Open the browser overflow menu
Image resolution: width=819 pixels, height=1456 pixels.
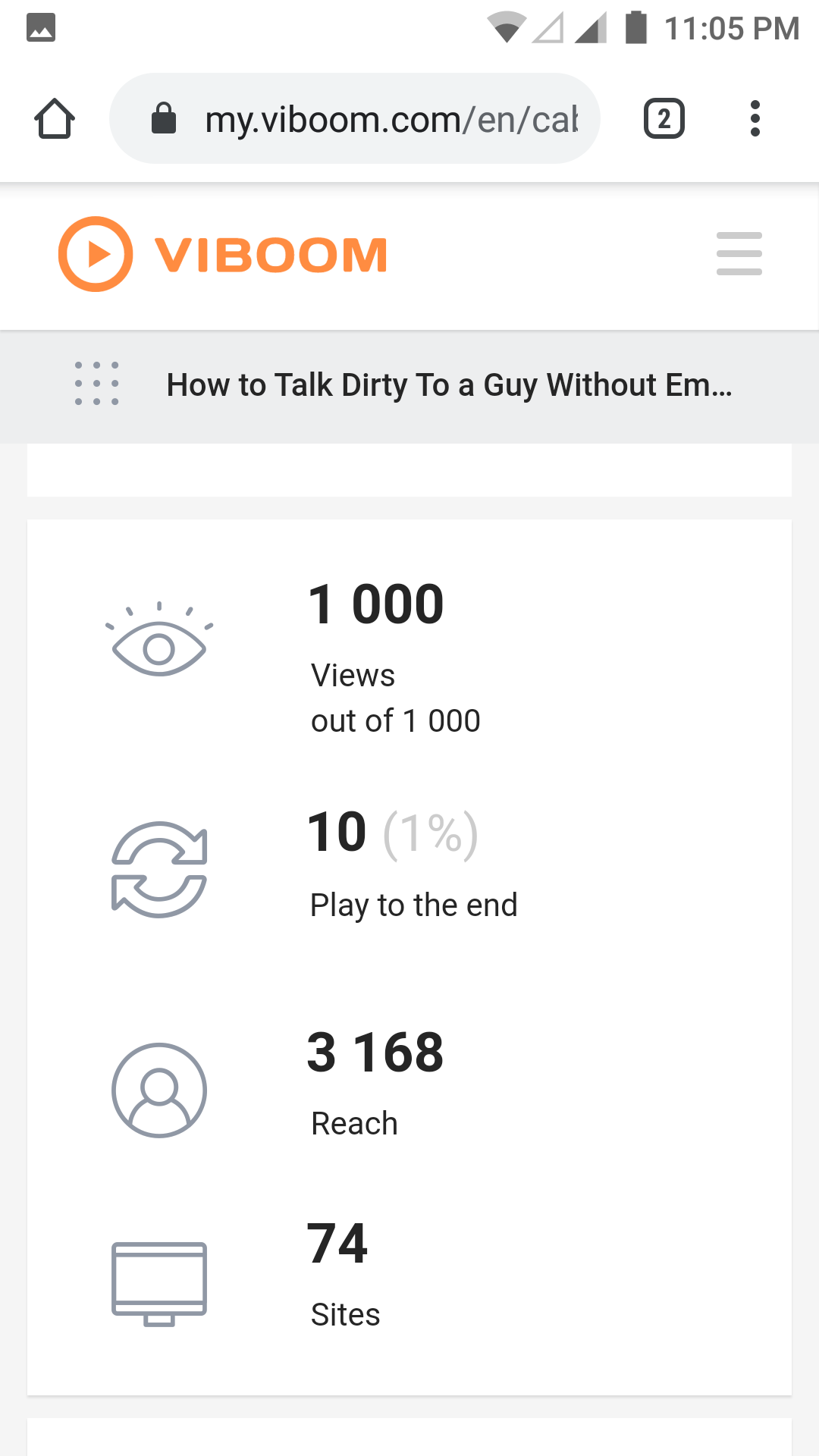pyautogui.click(x=755, y=118)
